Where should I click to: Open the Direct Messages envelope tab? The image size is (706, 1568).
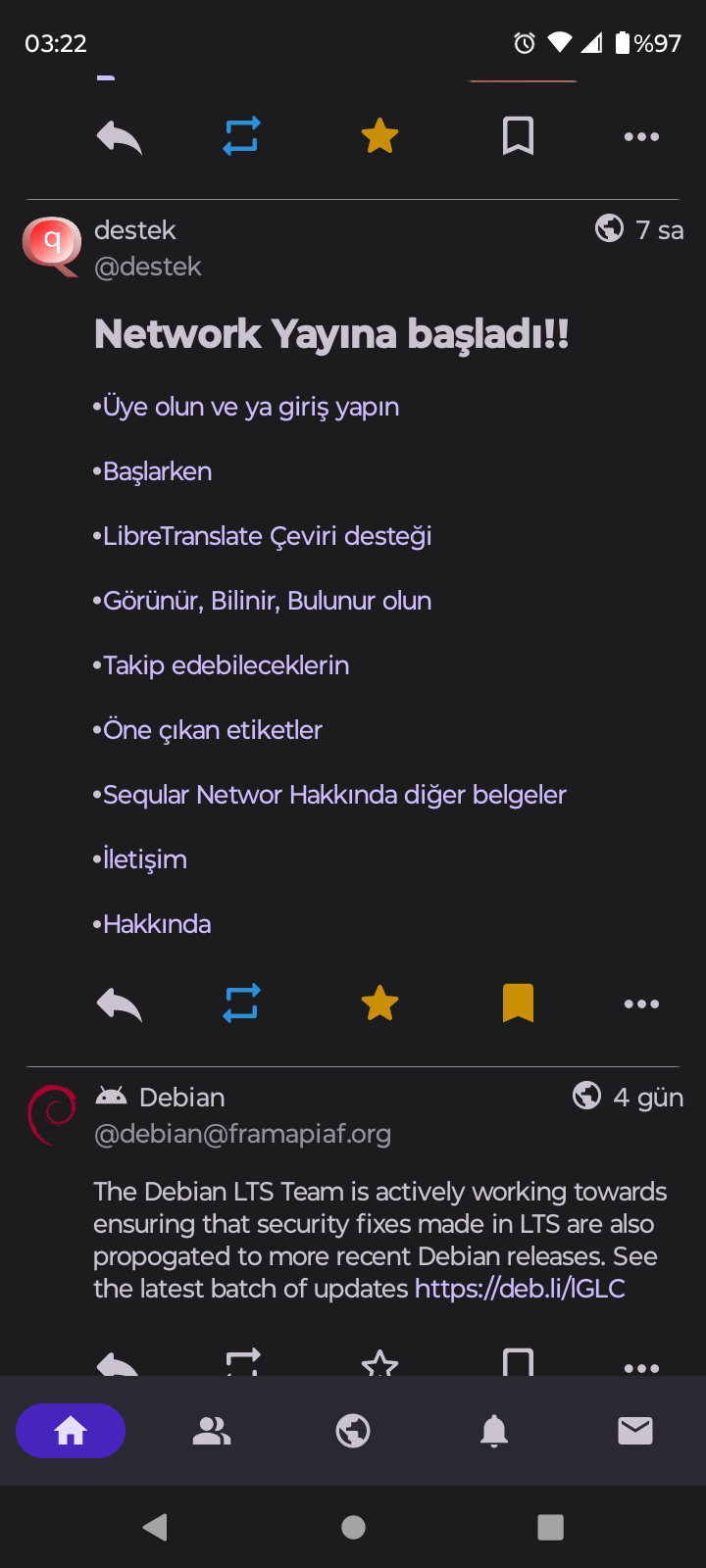point(634,1430)
